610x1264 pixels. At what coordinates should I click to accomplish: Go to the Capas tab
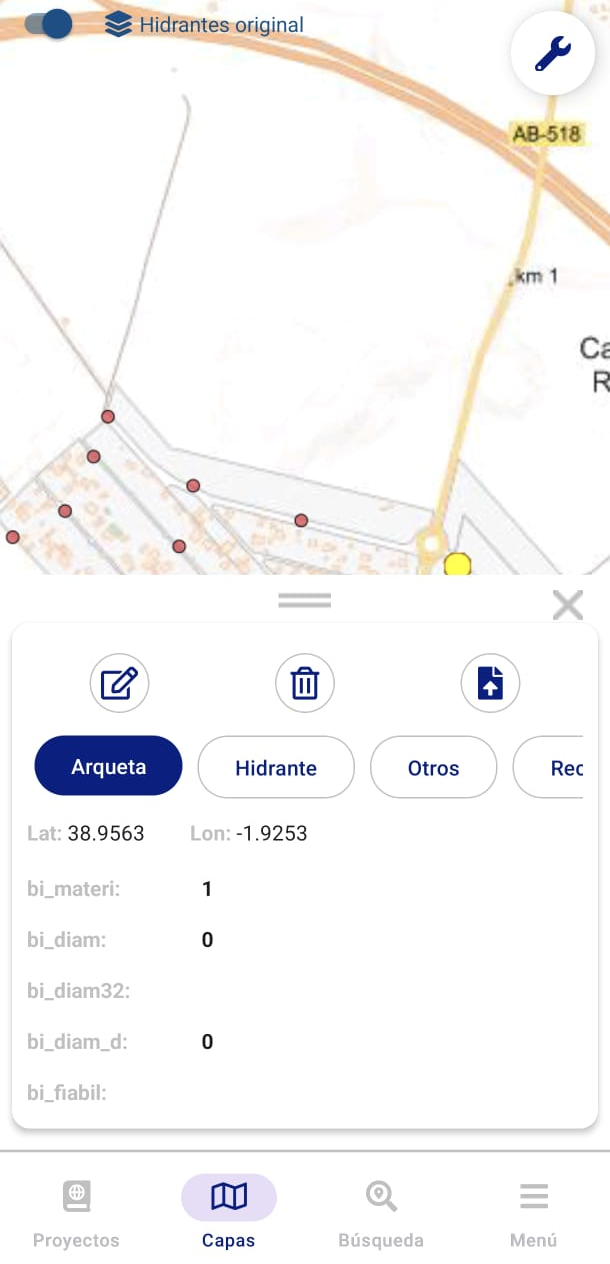(228, 1214)
